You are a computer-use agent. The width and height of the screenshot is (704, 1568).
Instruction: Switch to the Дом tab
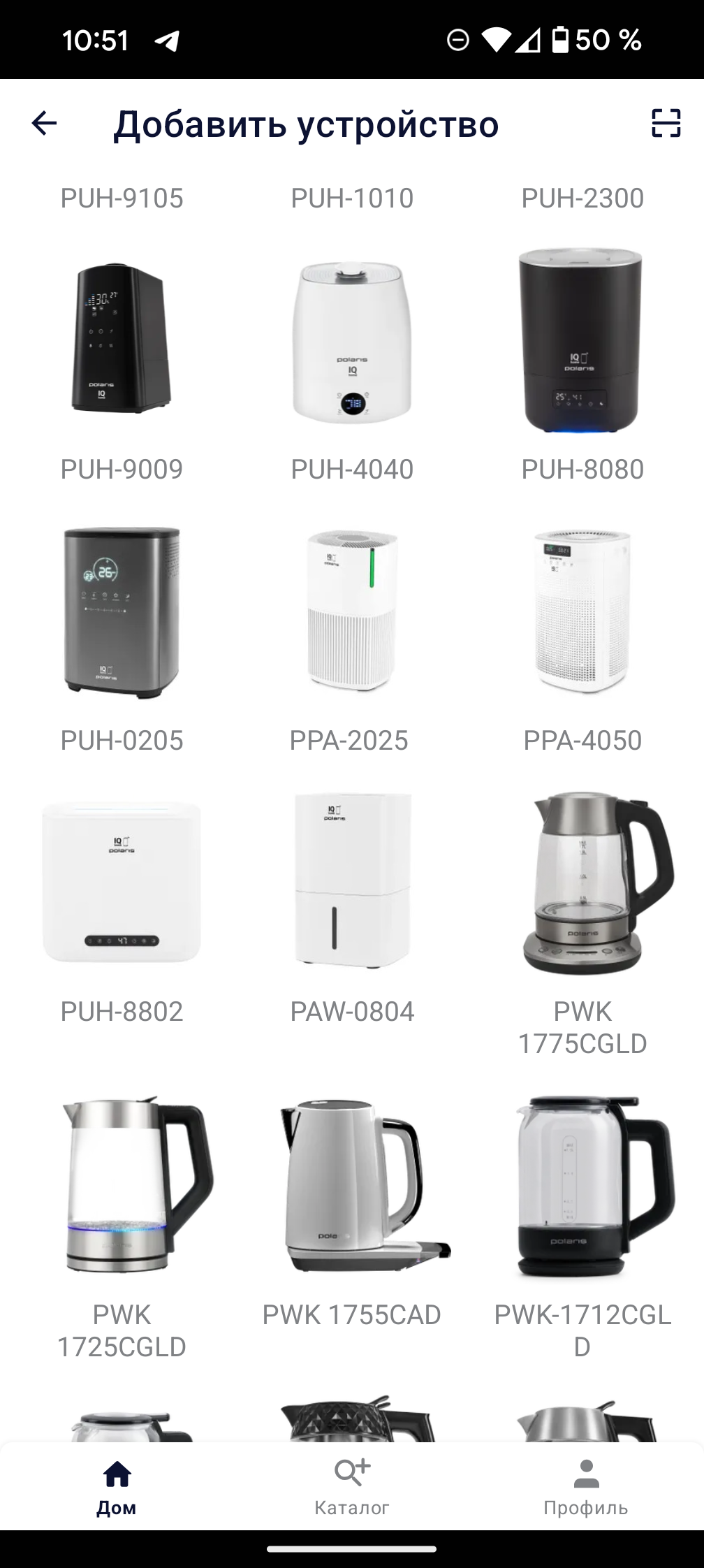click(x=117, y=1487)
